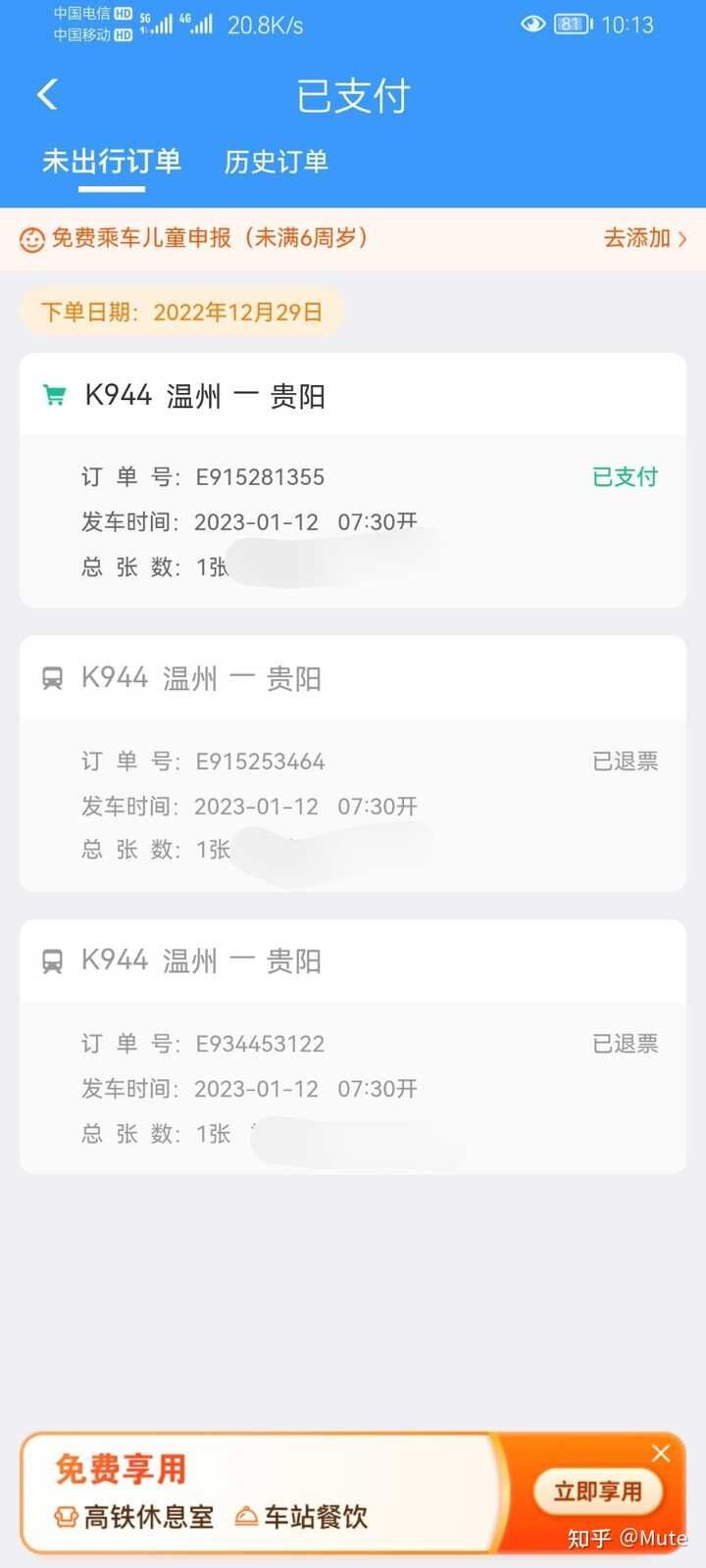
Task: Select the 未出行订单 tab
Action: tap(111, 162)
